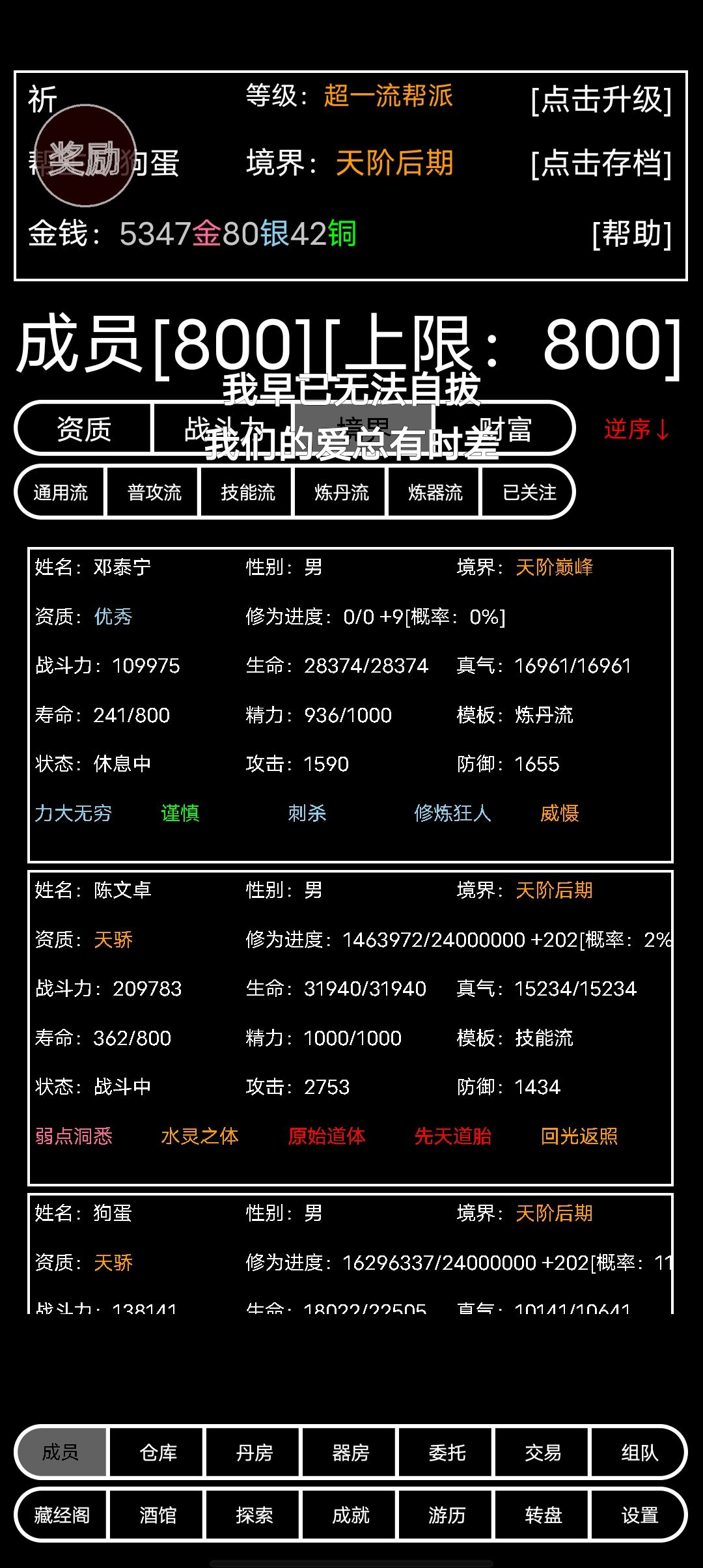703x1568 pixels.
Task: Filter members by 炼丹流
Action: click(342, 492)
